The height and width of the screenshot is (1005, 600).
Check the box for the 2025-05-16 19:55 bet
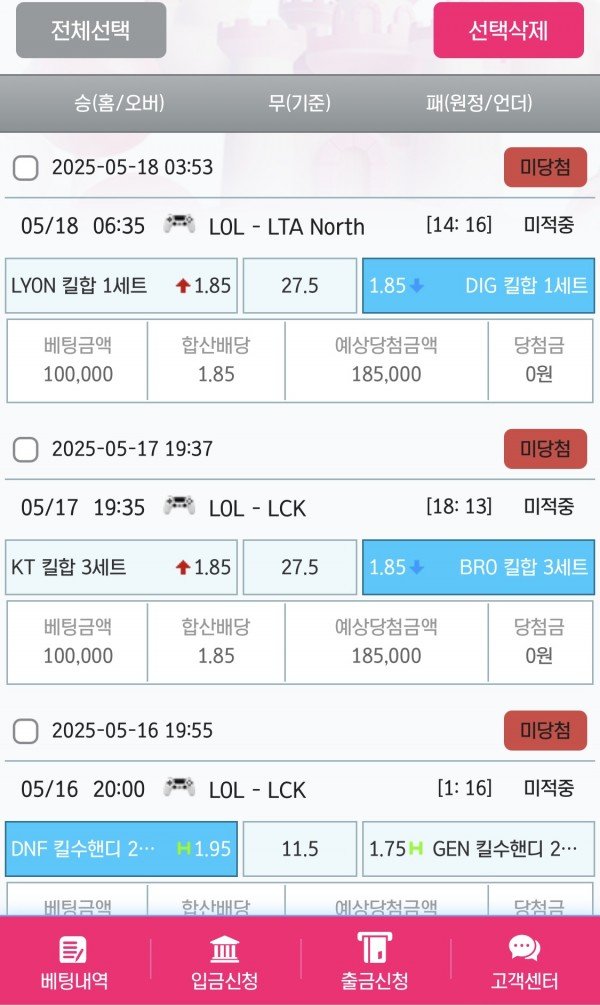pos(26,731)
